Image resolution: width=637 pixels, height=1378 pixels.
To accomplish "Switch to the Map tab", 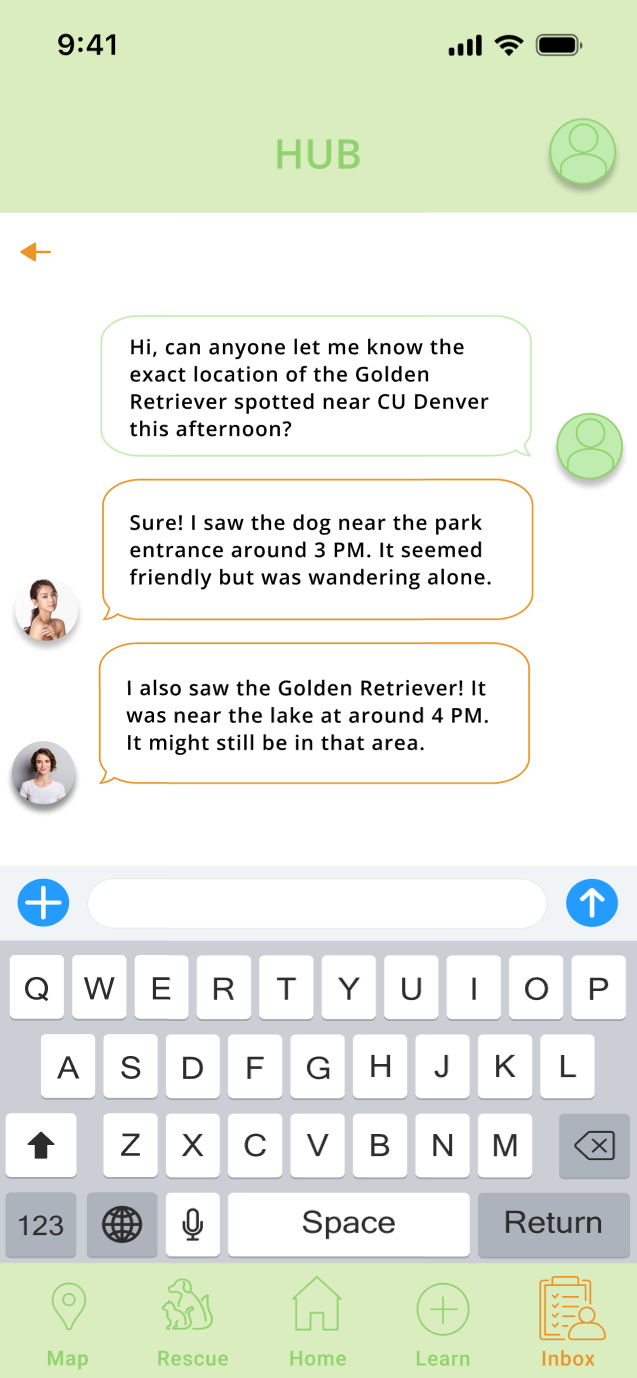I will 68,1322.
